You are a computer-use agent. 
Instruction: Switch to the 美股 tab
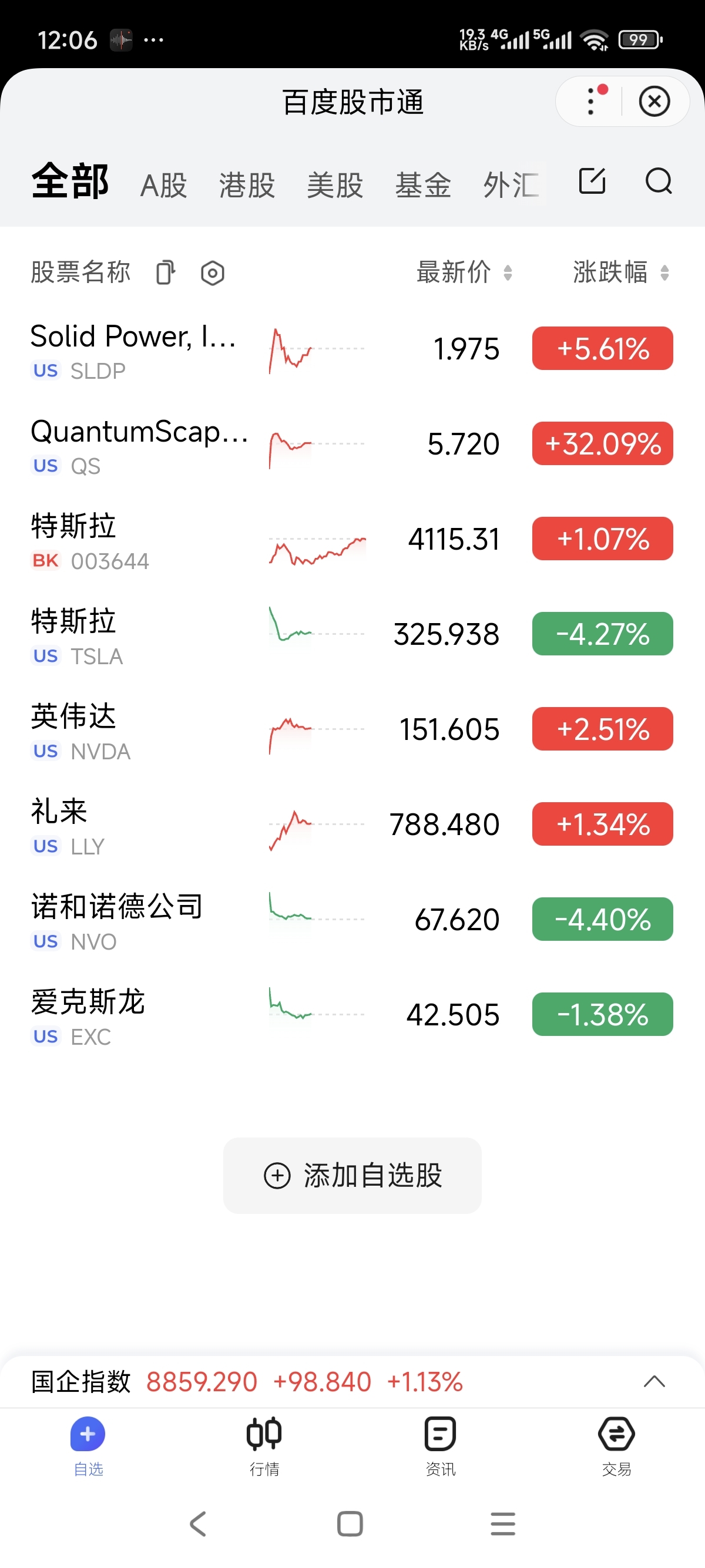pos(335,185)
